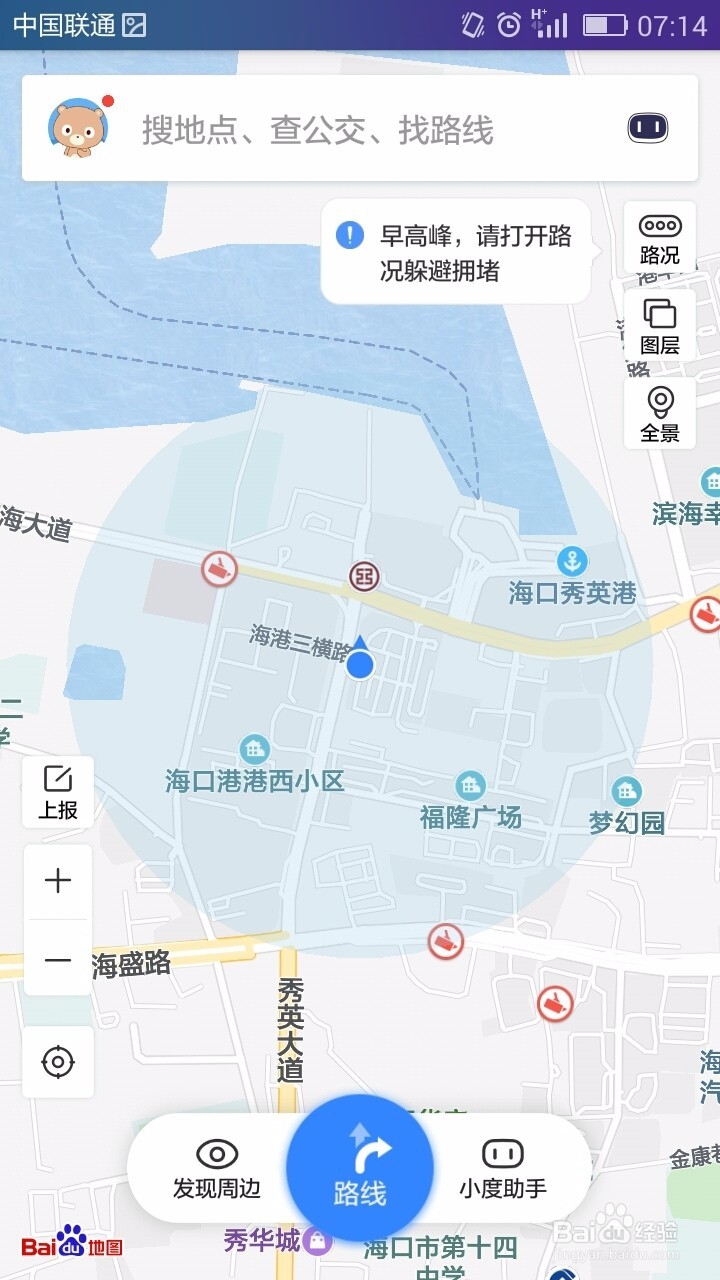Tap the traffic camera icon near 秀英大道
720x1280 pixels.
[x=446, y=938]
